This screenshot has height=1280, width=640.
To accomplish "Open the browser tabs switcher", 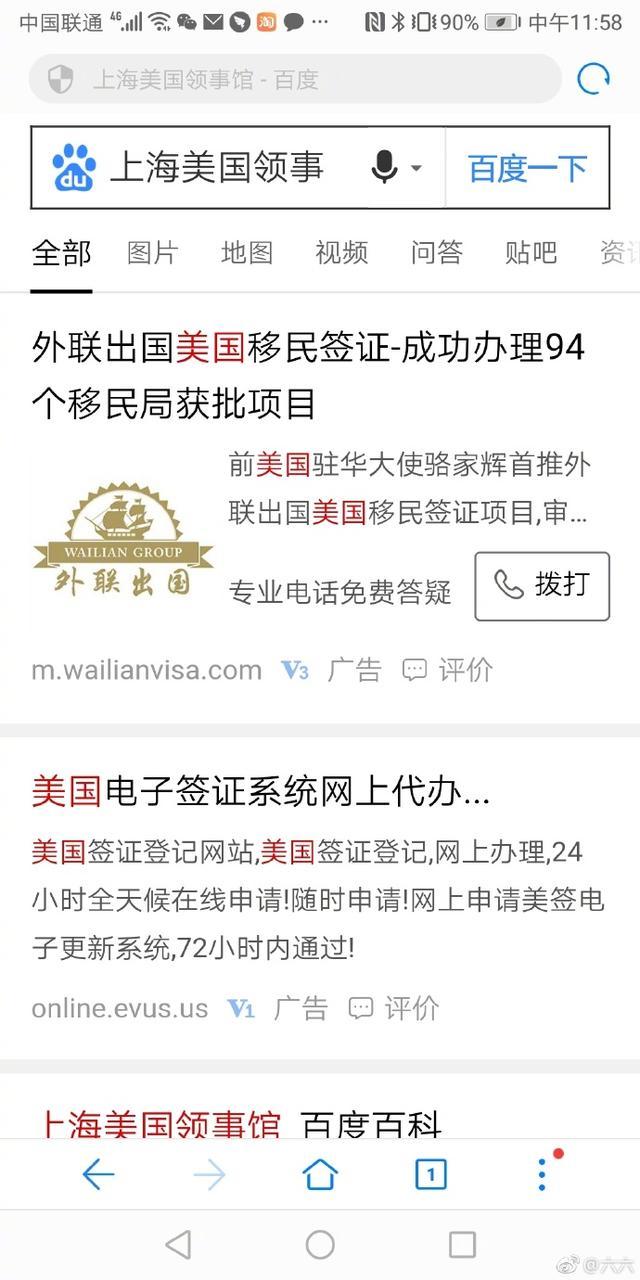I will (x=430, y=1174).
